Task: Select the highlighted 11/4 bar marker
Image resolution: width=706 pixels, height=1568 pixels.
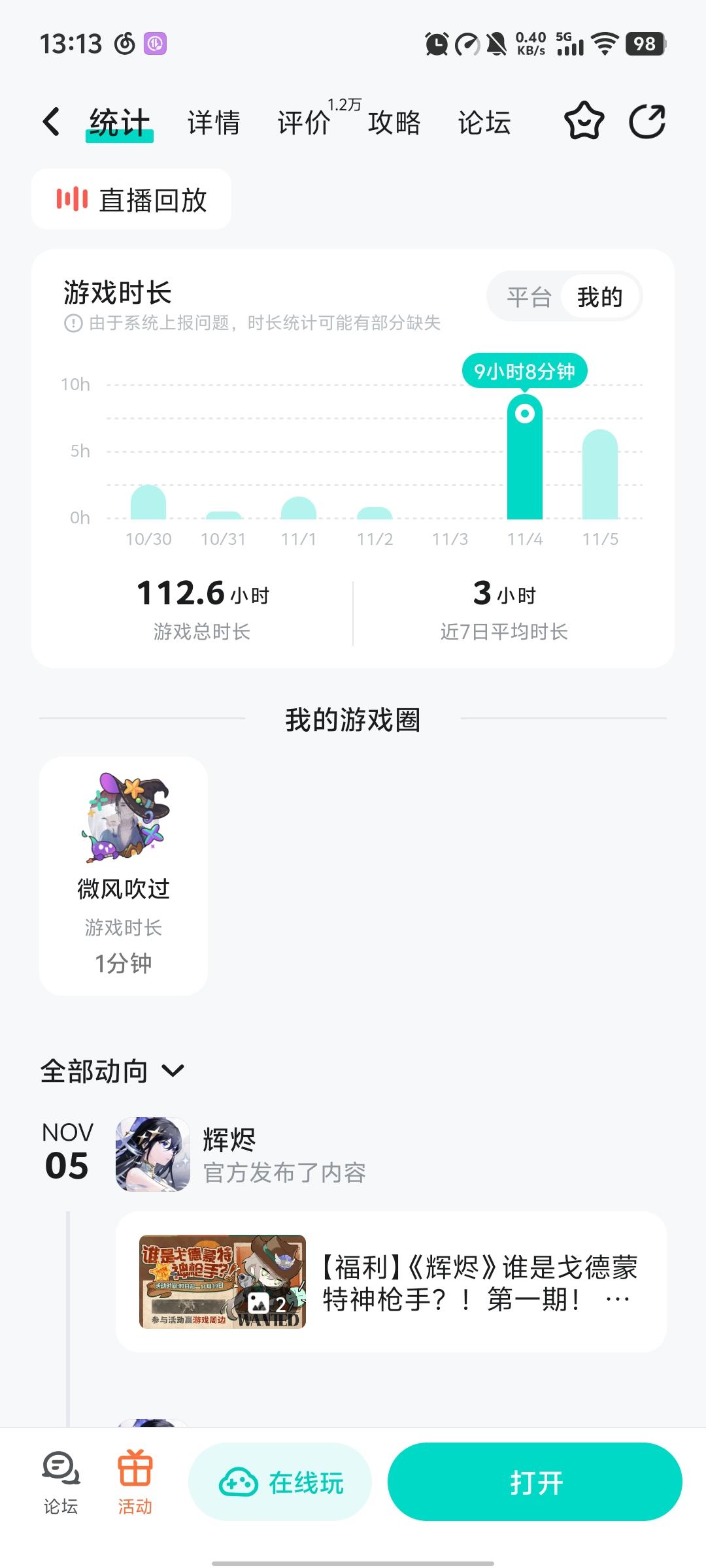Action: (526, 412)
